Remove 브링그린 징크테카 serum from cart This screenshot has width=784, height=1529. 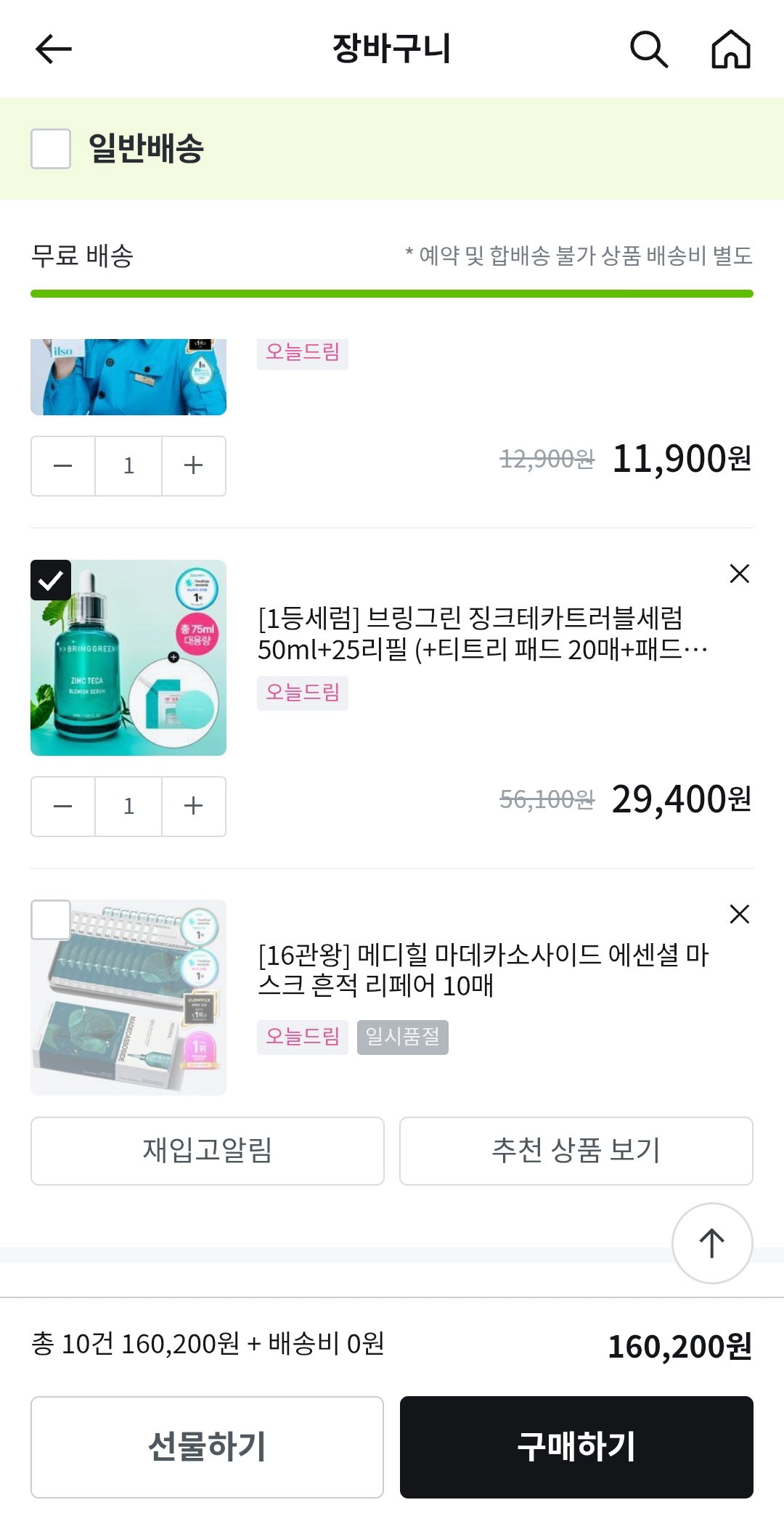[x=739, y=574]
